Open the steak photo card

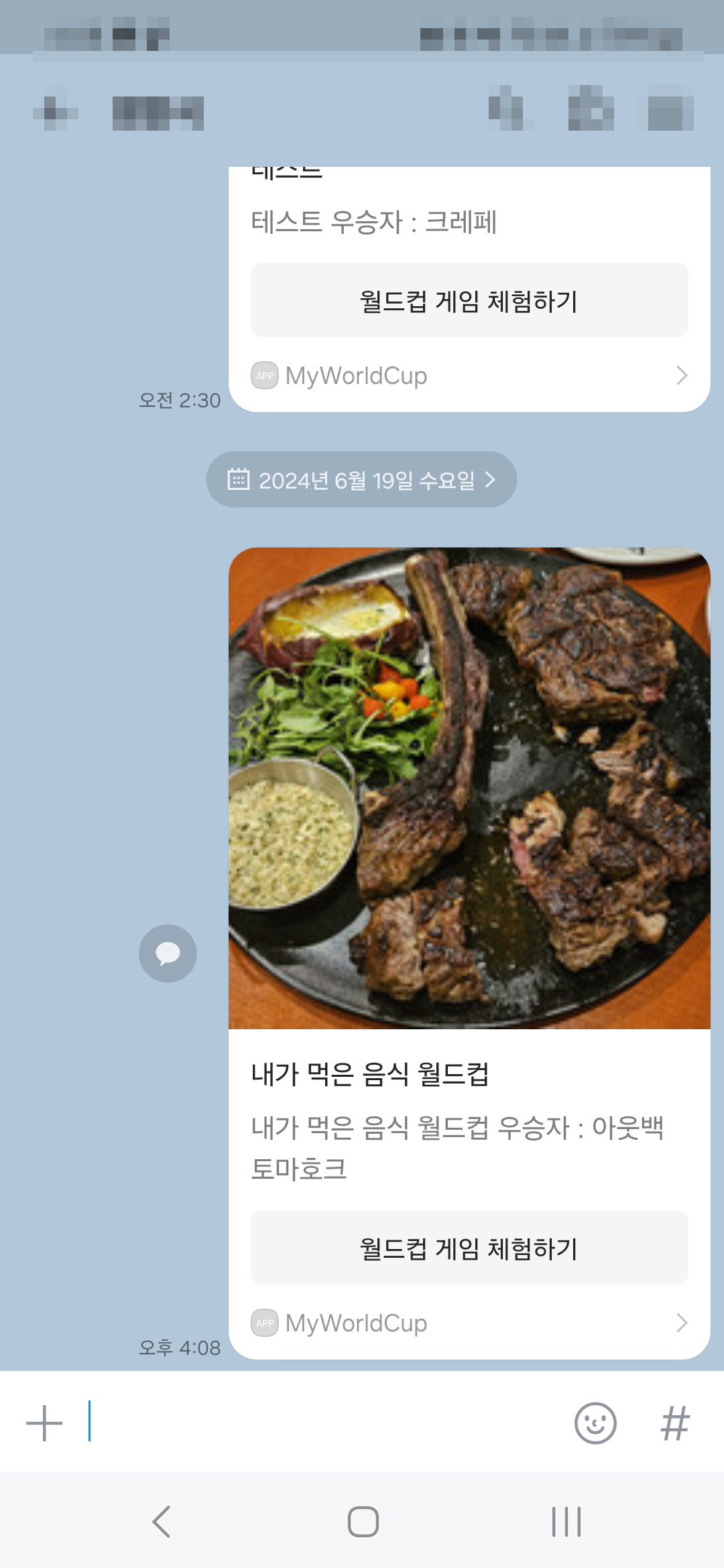469,788
